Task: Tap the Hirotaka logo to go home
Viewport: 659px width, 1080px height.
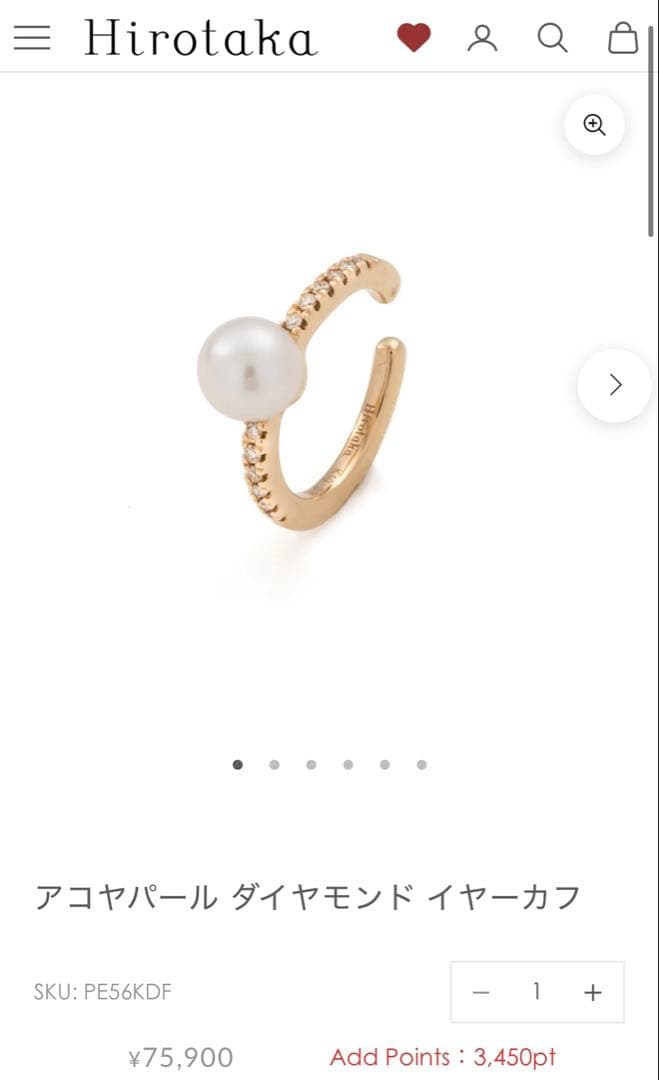Action: click(200, 38)
